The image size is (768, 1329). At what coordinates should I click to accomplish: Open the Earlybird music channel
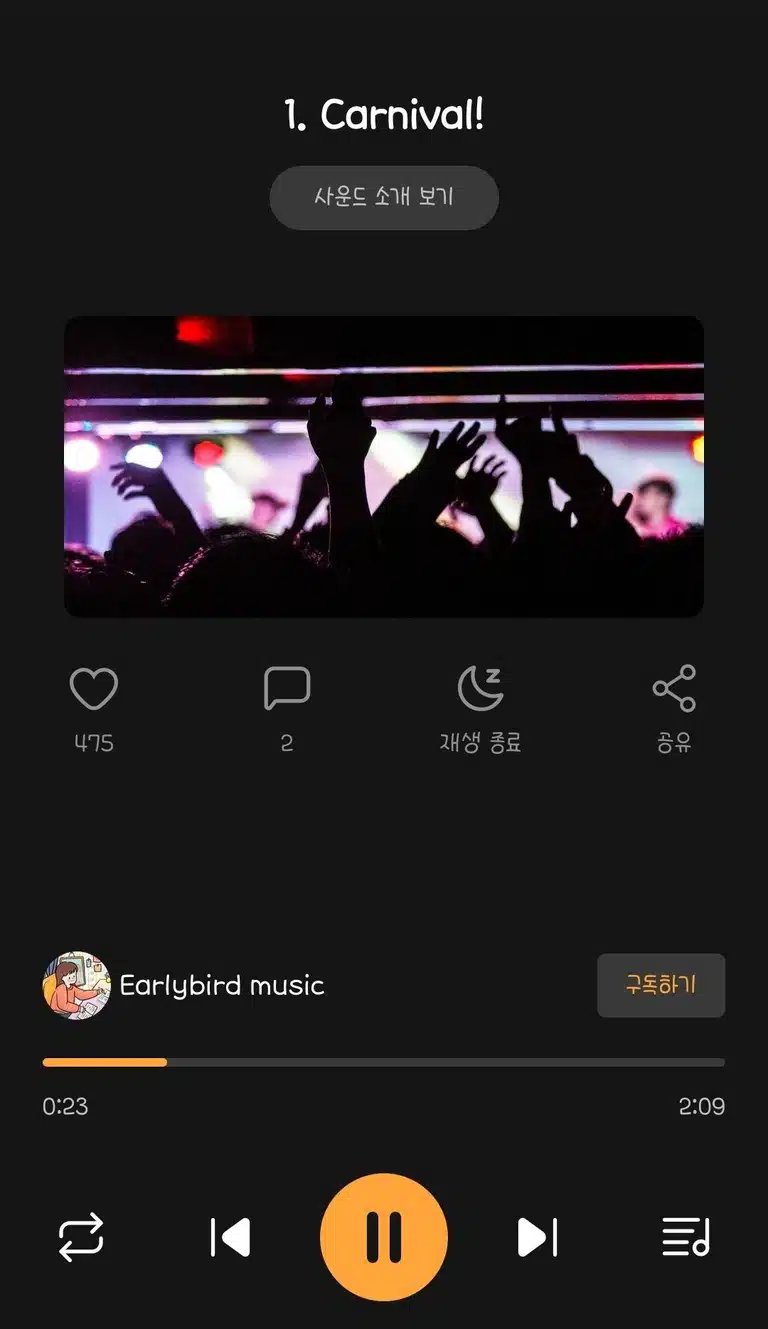[184, 985]
